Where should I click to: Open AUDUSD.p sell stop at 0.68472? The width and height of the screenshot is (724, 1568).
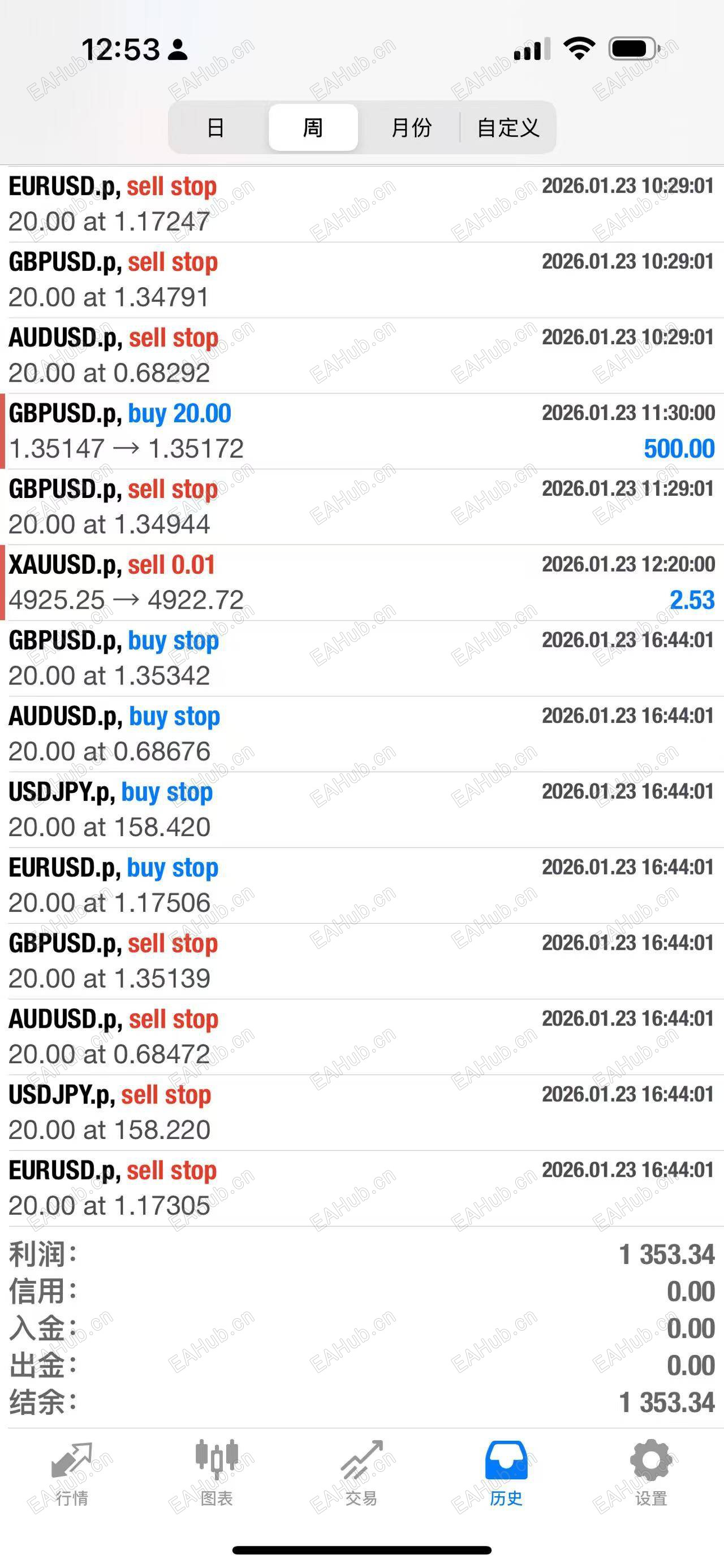coord(361,1037)
